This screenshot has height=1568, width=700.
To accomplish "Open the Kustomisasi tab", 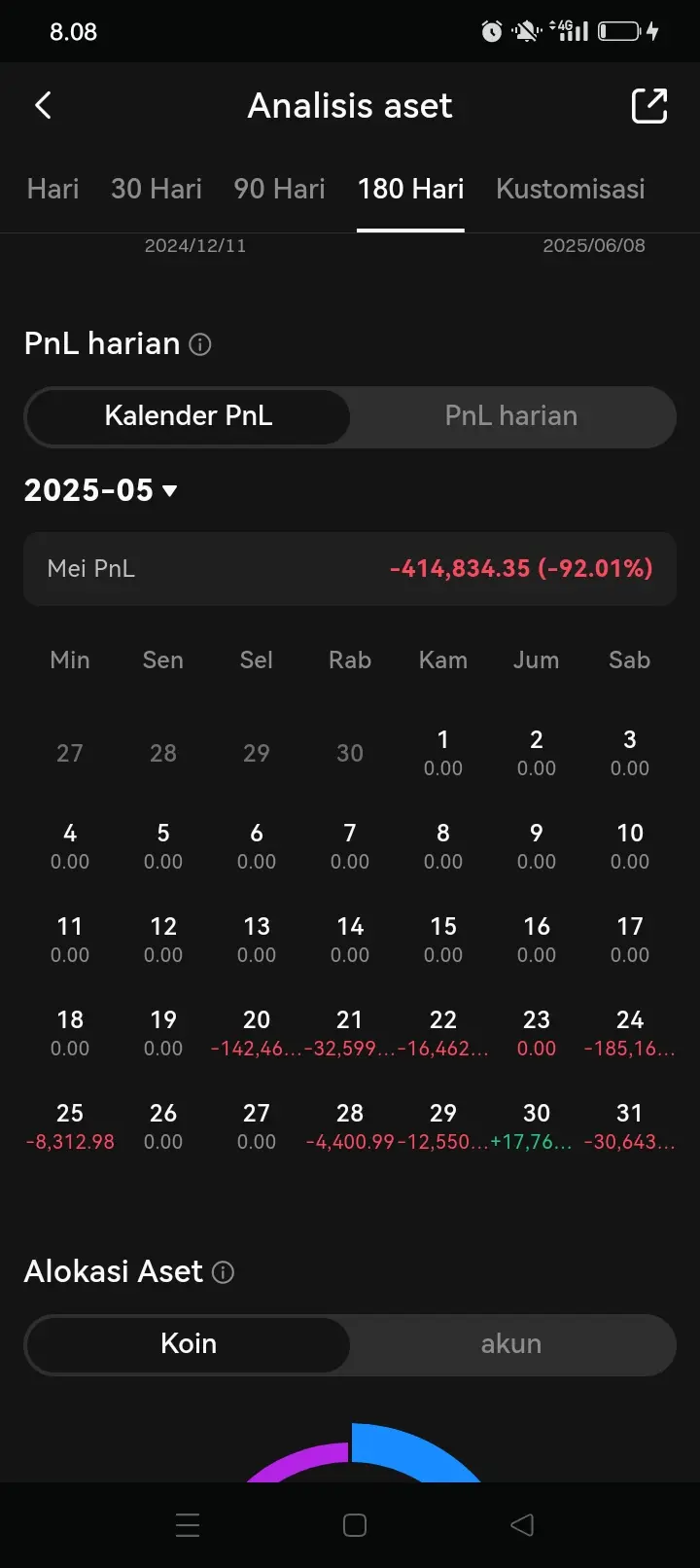I will (571, 189).
